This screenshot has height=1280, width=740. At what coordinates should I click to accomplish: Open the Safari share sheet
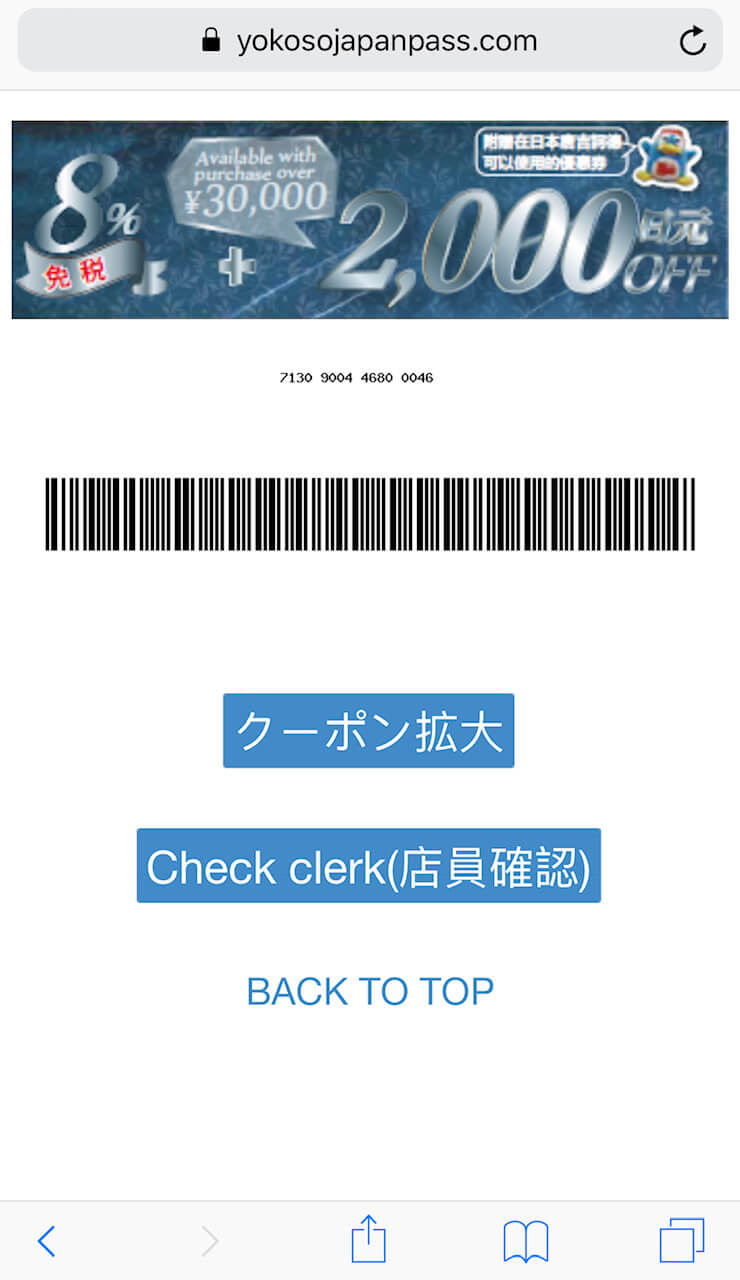click(x=368, y=1239)
